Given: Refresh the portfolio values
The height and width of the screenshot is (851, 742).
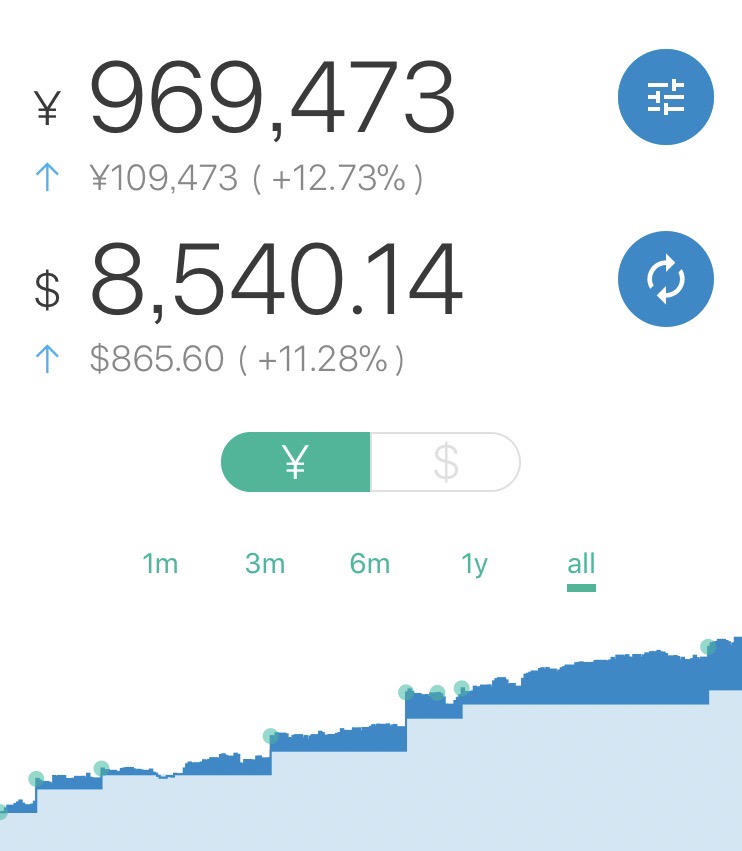Looking at the screenshot, I should coord(665,280).
